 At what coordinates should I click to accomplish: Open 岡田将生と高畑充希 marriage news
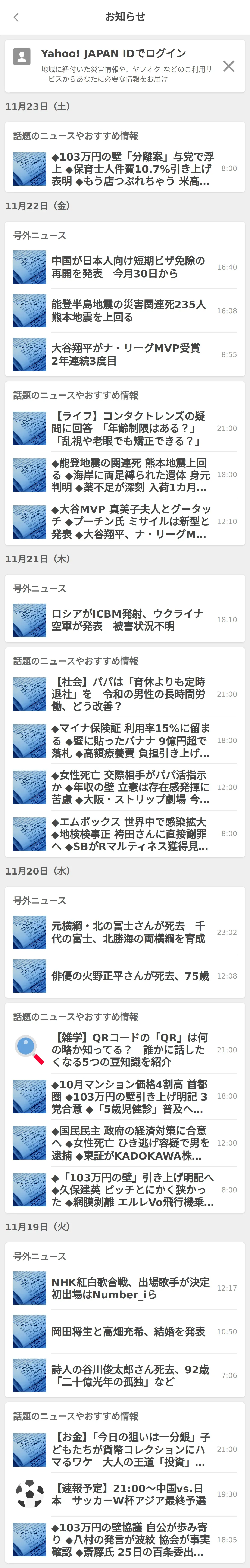(125, 1332)
